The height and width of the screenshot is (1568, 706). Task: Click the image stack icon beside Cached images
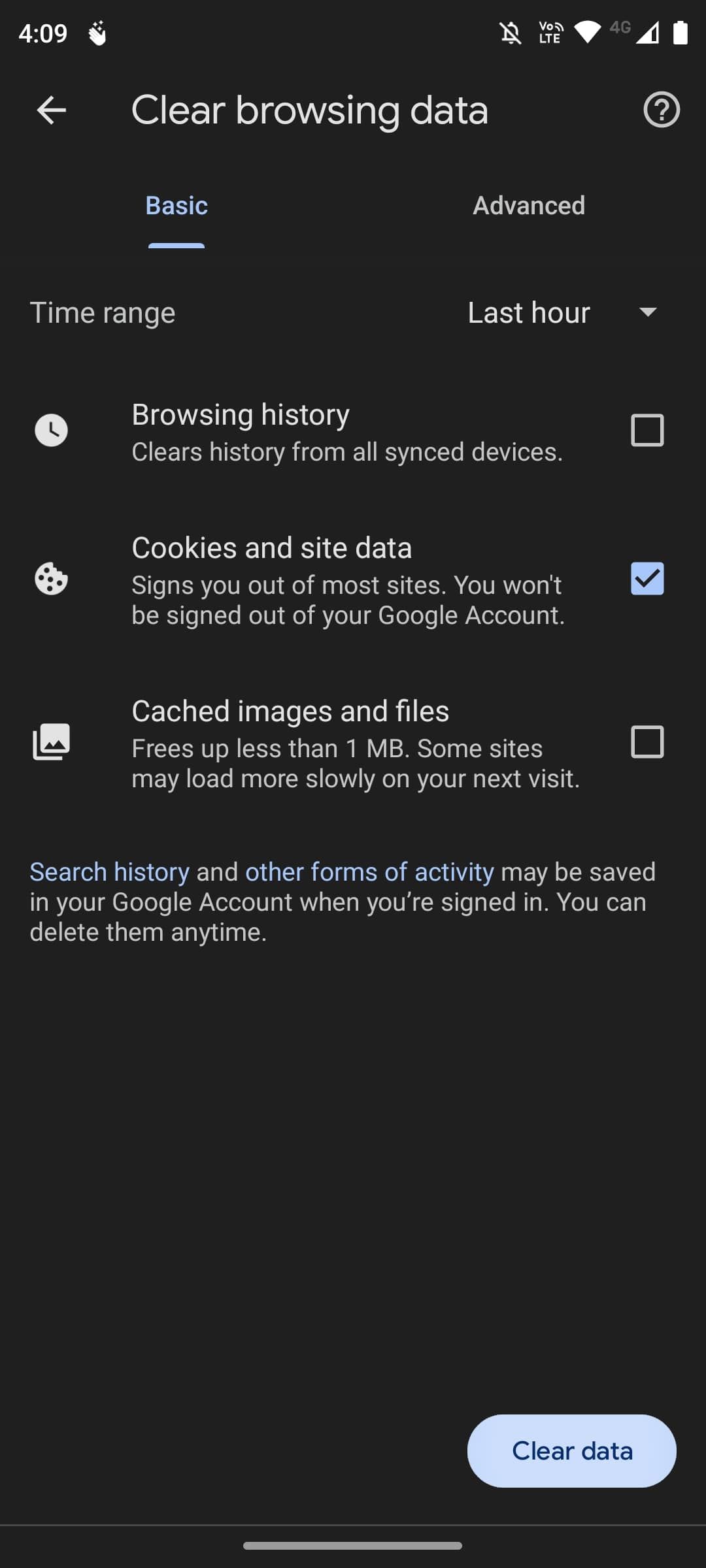(x=52, y=742)
